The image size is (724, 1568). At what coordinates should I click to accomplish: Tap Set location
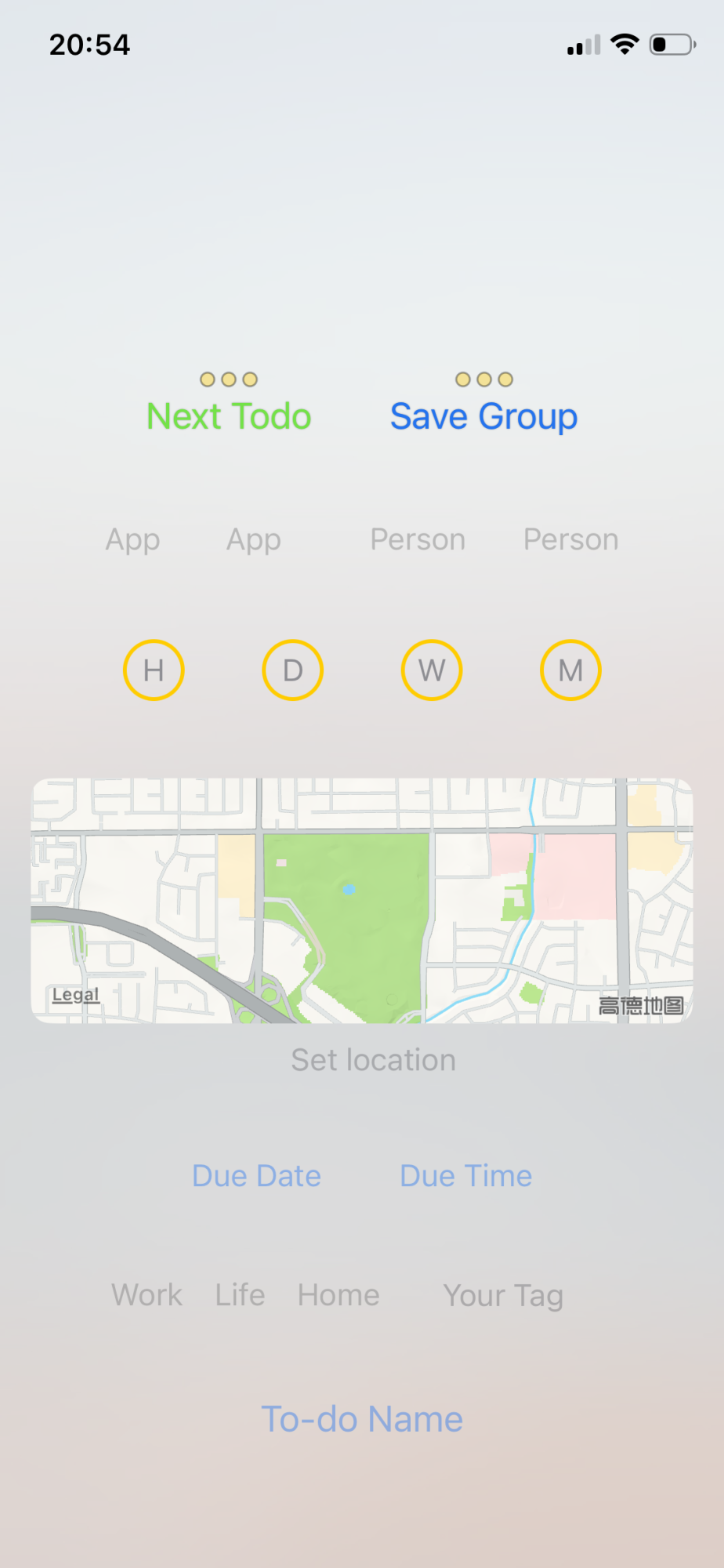(373, 1060)
